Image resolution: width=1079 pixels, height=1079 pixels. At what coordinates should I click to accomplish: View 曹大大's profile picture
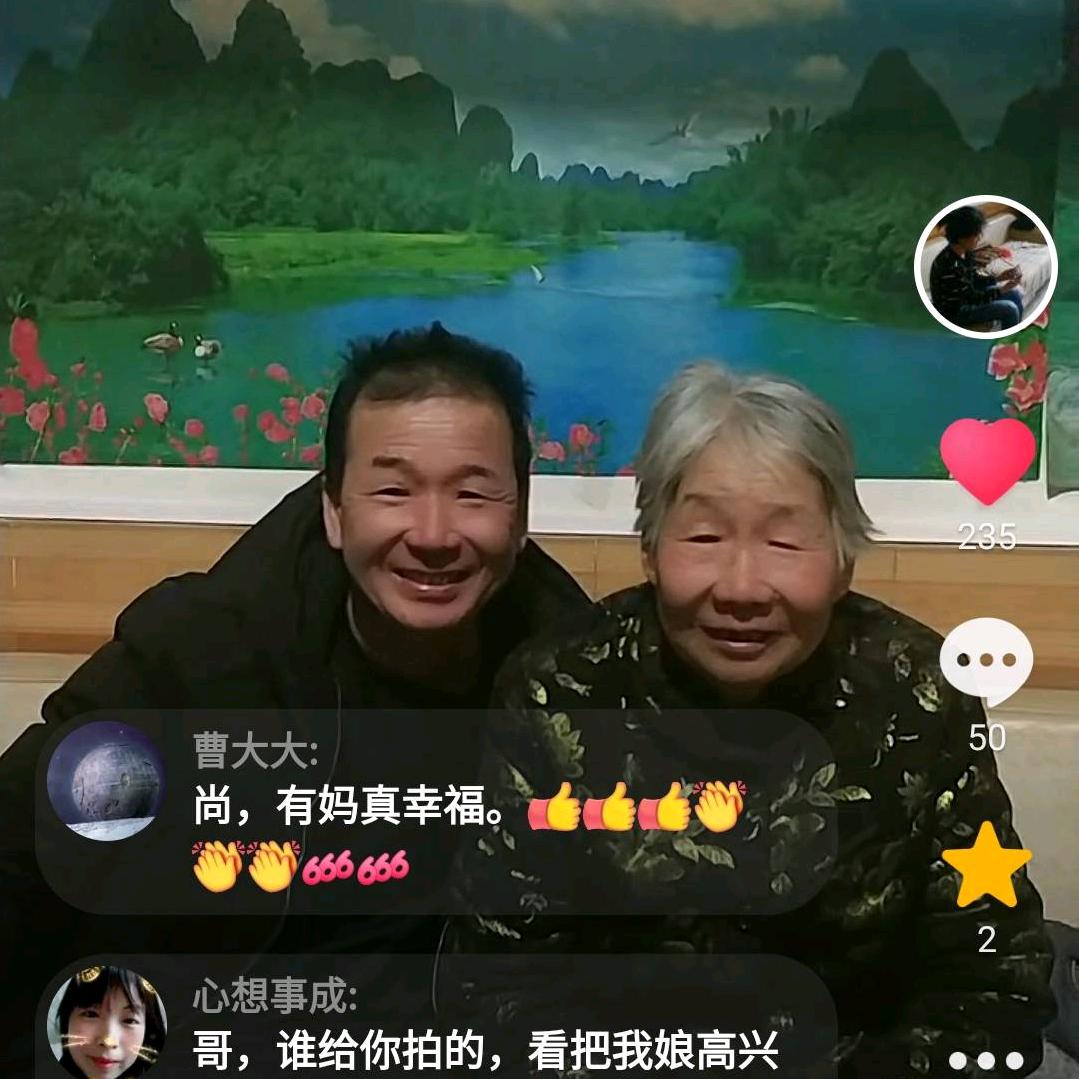point(106,781)
